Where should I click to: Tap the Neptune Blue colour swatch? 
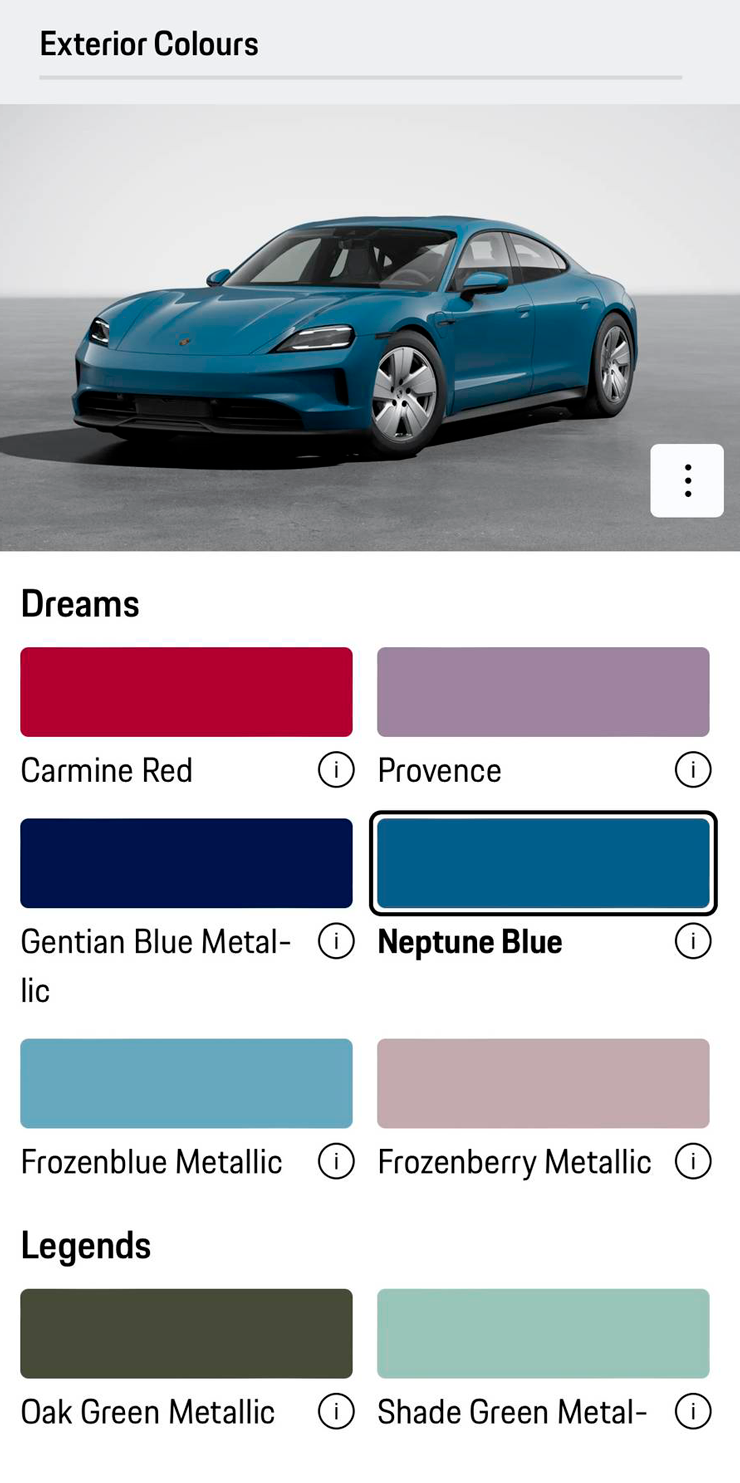click(543, 863)
